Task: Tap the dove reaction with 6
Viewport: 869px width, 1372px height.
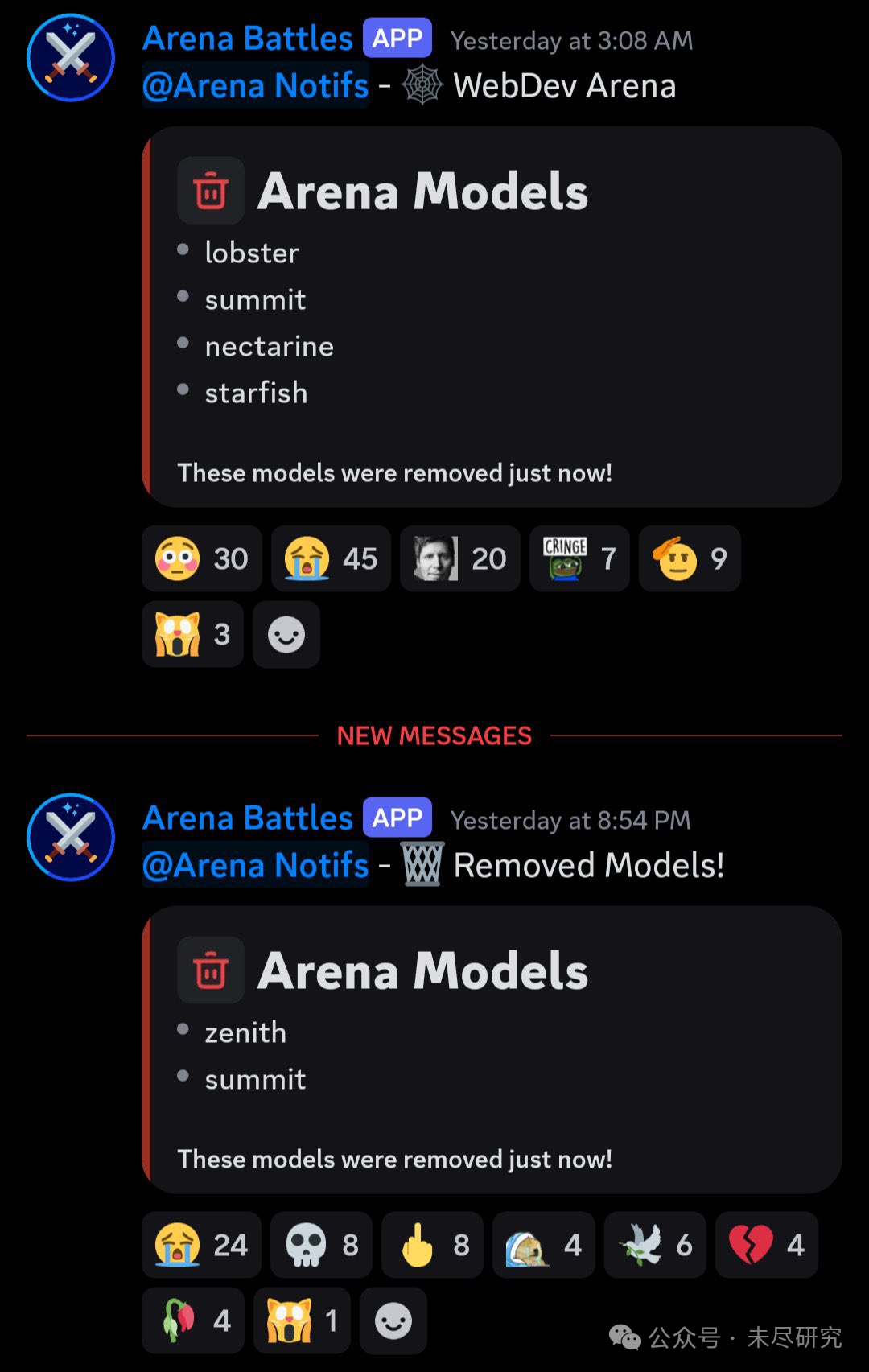Action: click(655, 1245)
